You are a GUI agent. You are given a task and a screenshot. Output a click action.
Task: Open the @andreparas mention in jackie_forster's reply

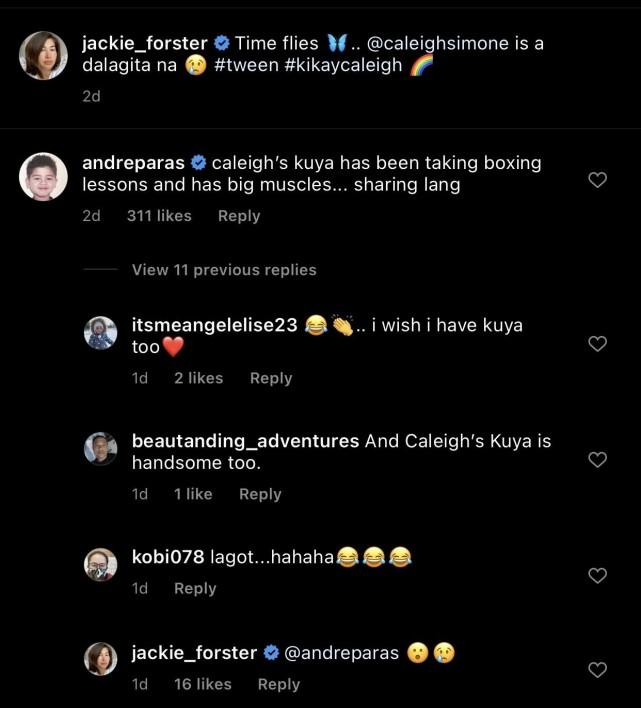pyautogui.click(x=342, y=653)
